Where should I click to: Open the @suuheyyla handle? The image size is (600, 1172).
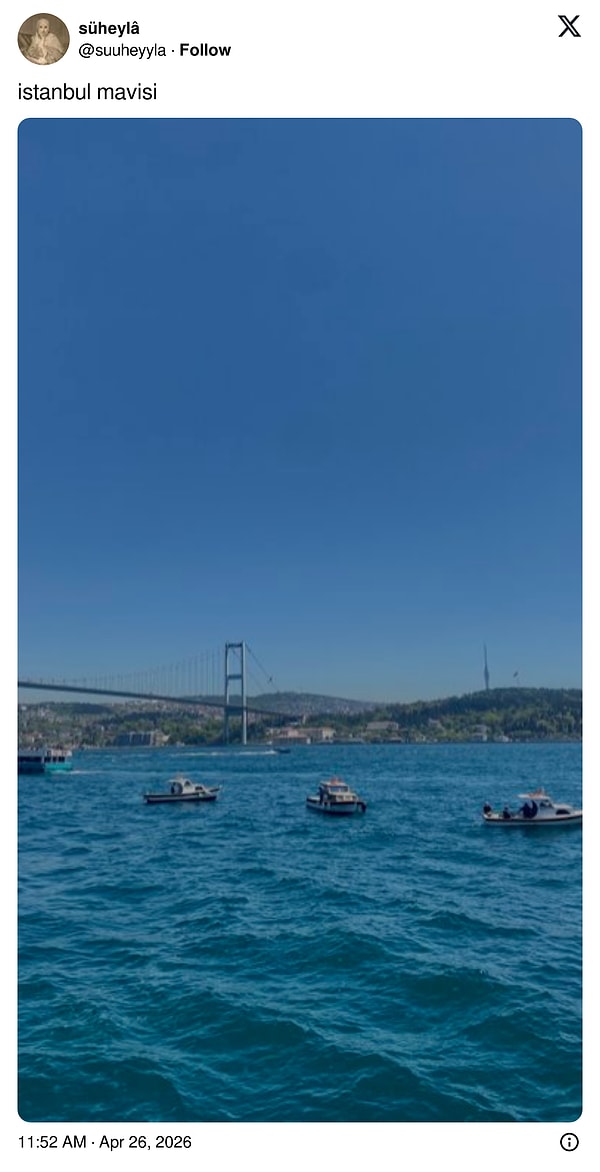point(122,50)
